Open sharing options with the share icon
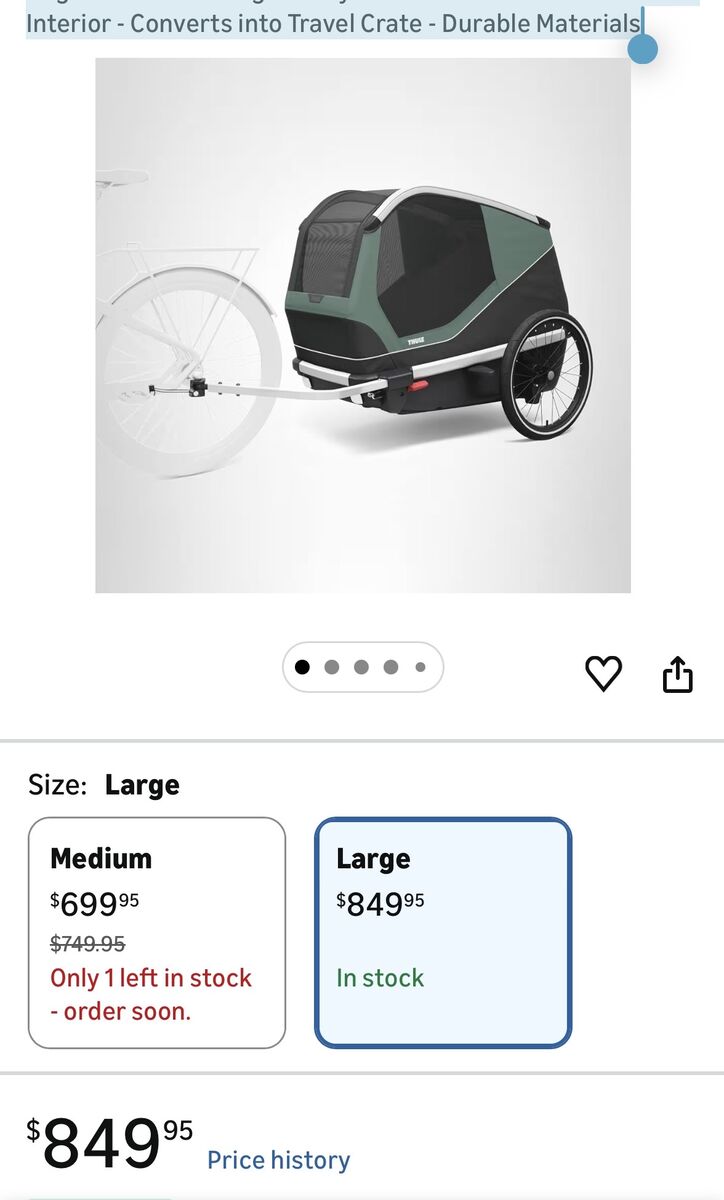The image size is (724, 1200). point(679,671)
